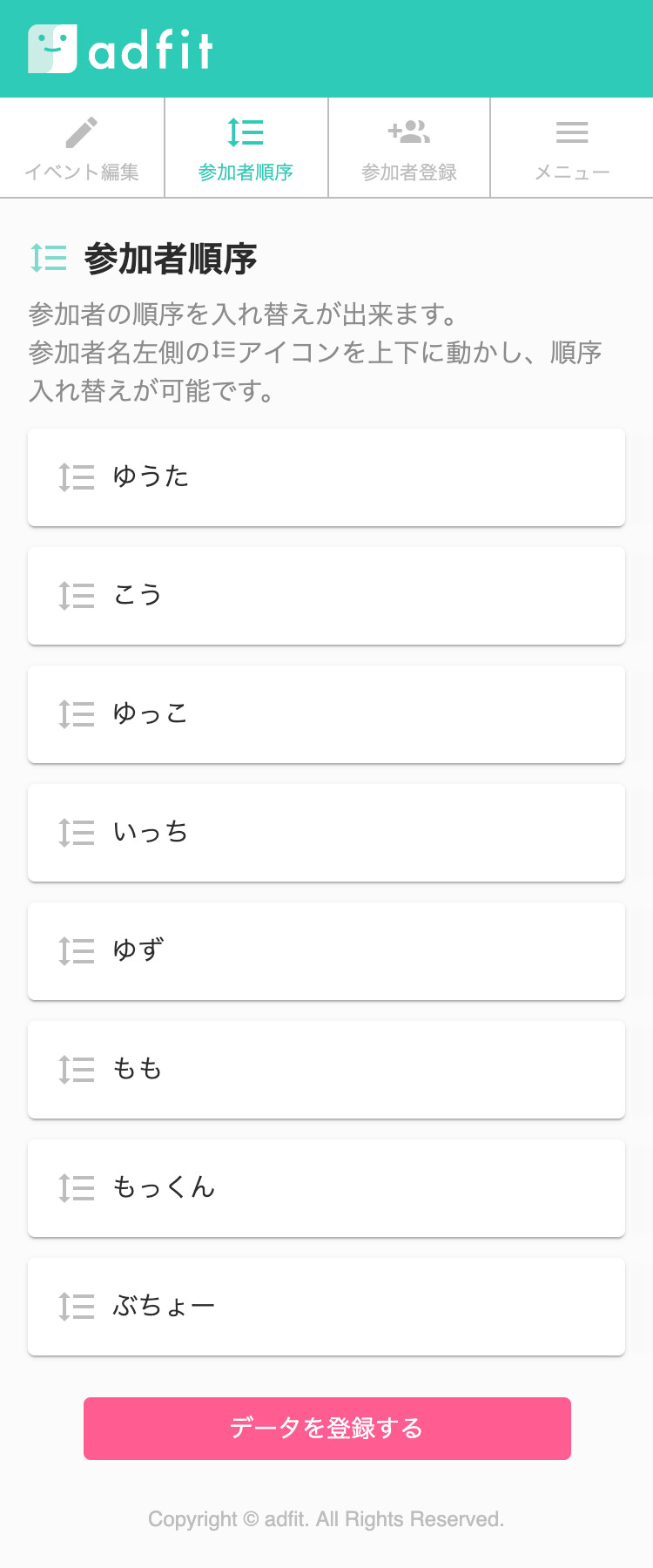Select the participant row labeled ゆず
The width and height of the screenshot is (653, 1568).
326,951
